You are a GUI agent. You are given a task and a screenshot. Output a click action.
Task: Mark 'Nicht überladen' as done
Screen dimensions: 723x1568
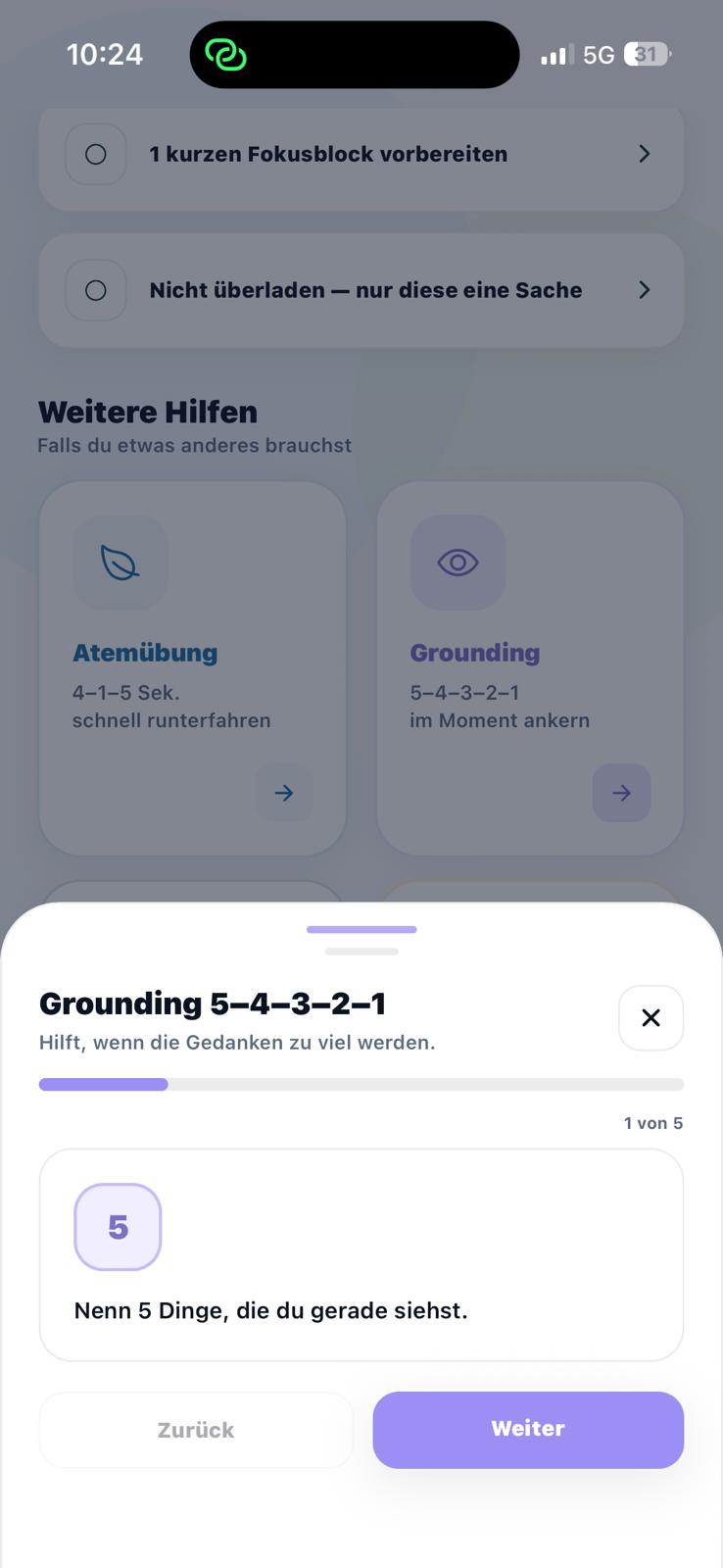pos(95,290)
